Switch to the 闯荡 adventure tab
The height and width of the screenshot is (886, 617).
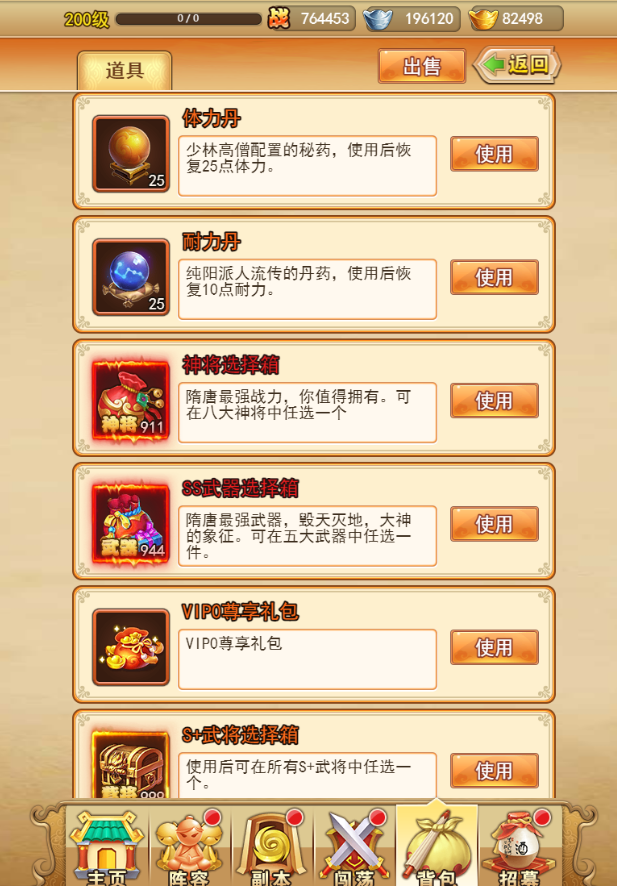pyautogui.click(x=353, y=848)
